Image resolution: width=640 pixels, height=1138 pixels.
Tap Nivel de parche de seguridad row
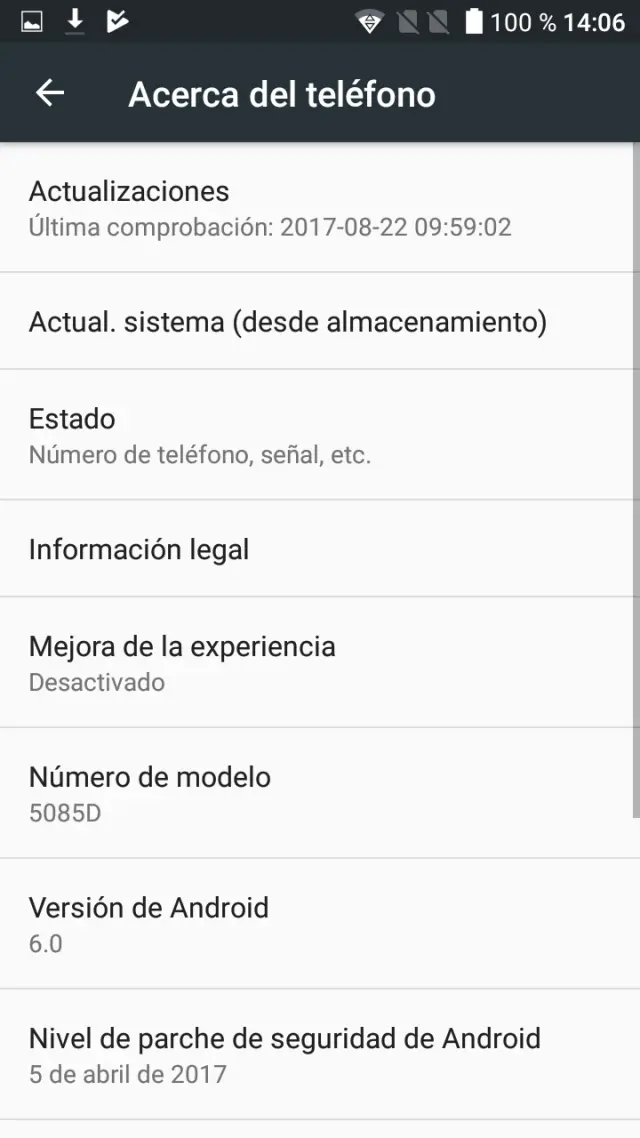point(318,1055)
